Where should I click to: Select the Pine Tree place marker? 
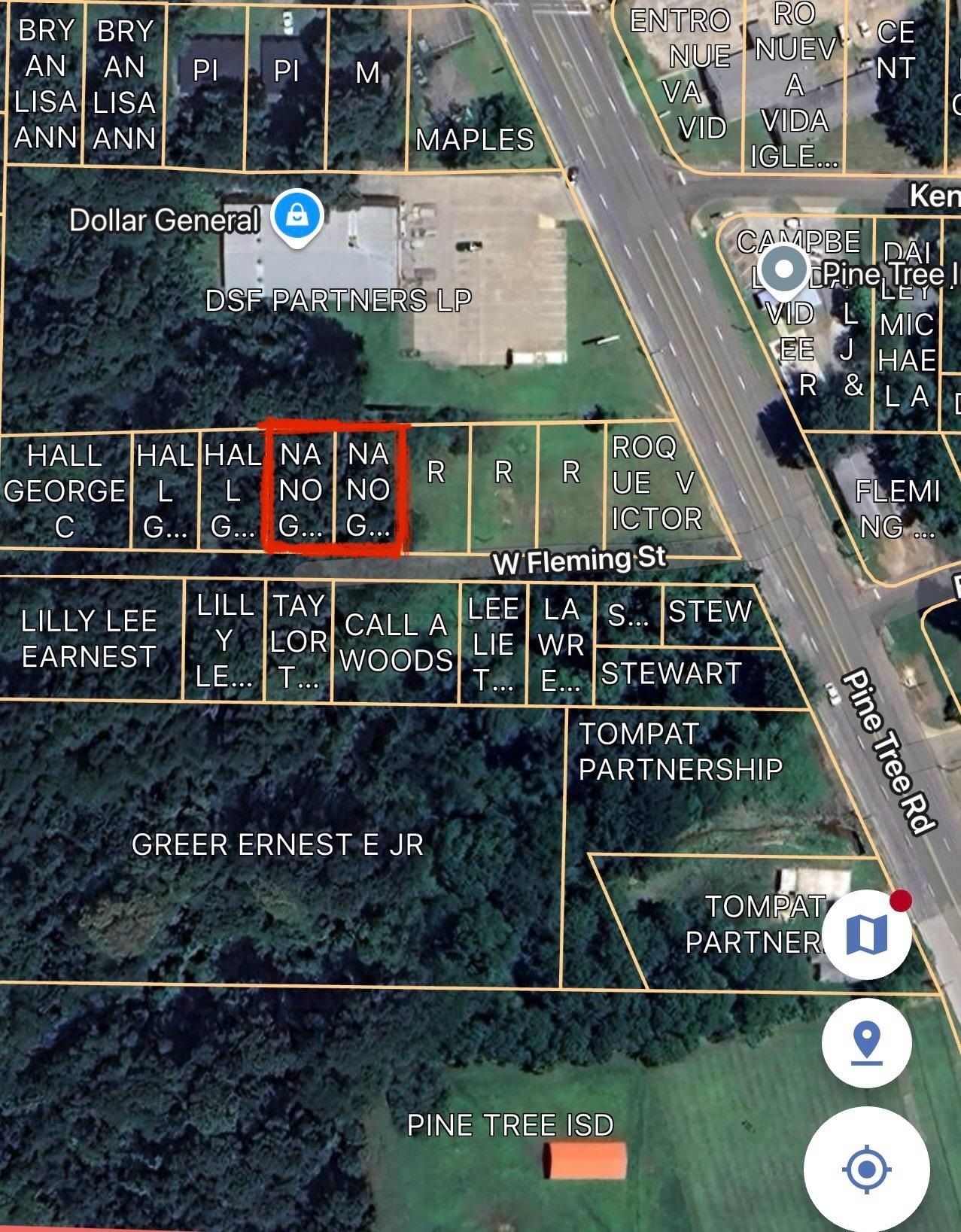(x=784, y=269)
